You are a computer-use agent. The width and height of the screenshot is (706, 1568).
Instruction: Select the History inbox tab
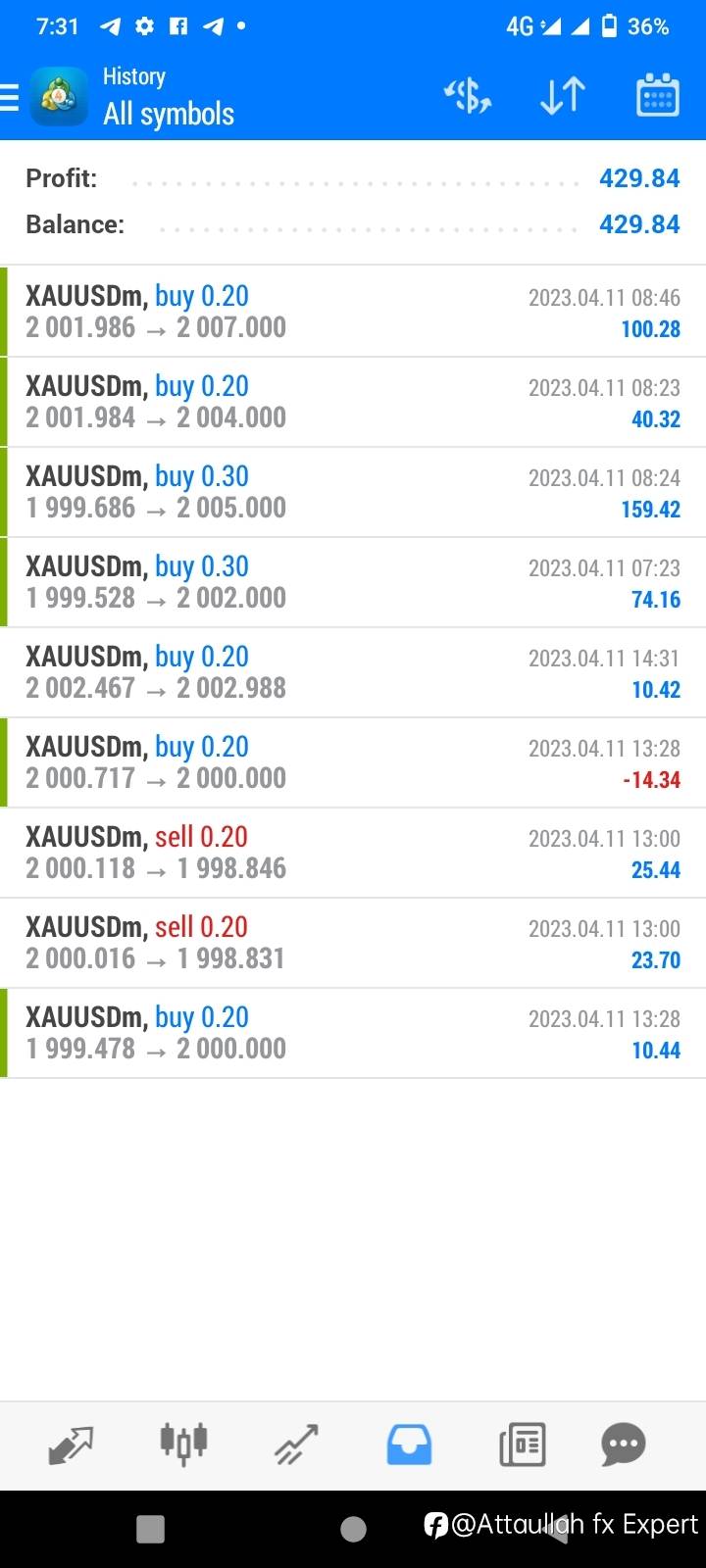(409, 1445)
